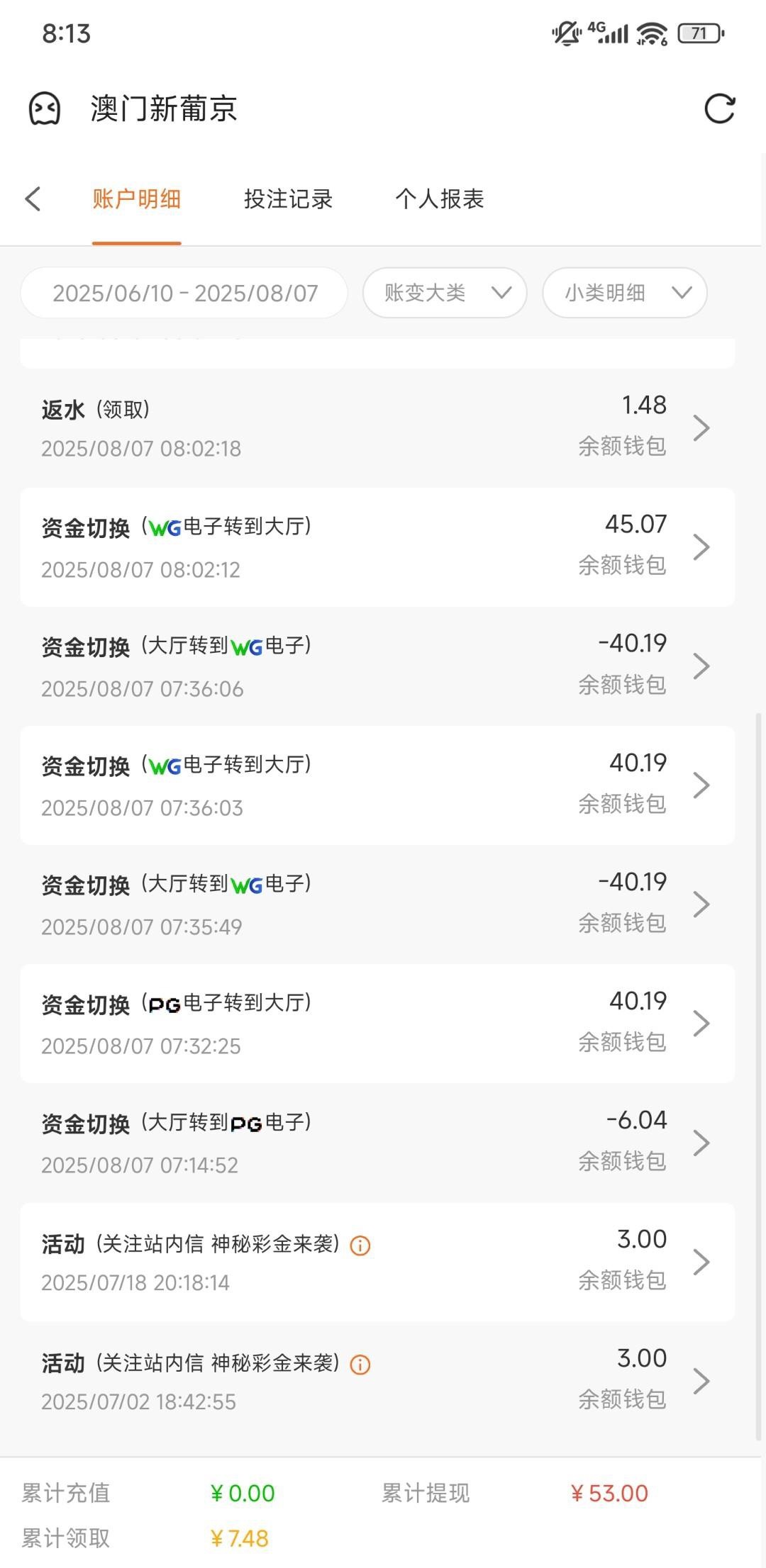
Task: Switch to the 个人报表 tab
Action: [439, 199]
